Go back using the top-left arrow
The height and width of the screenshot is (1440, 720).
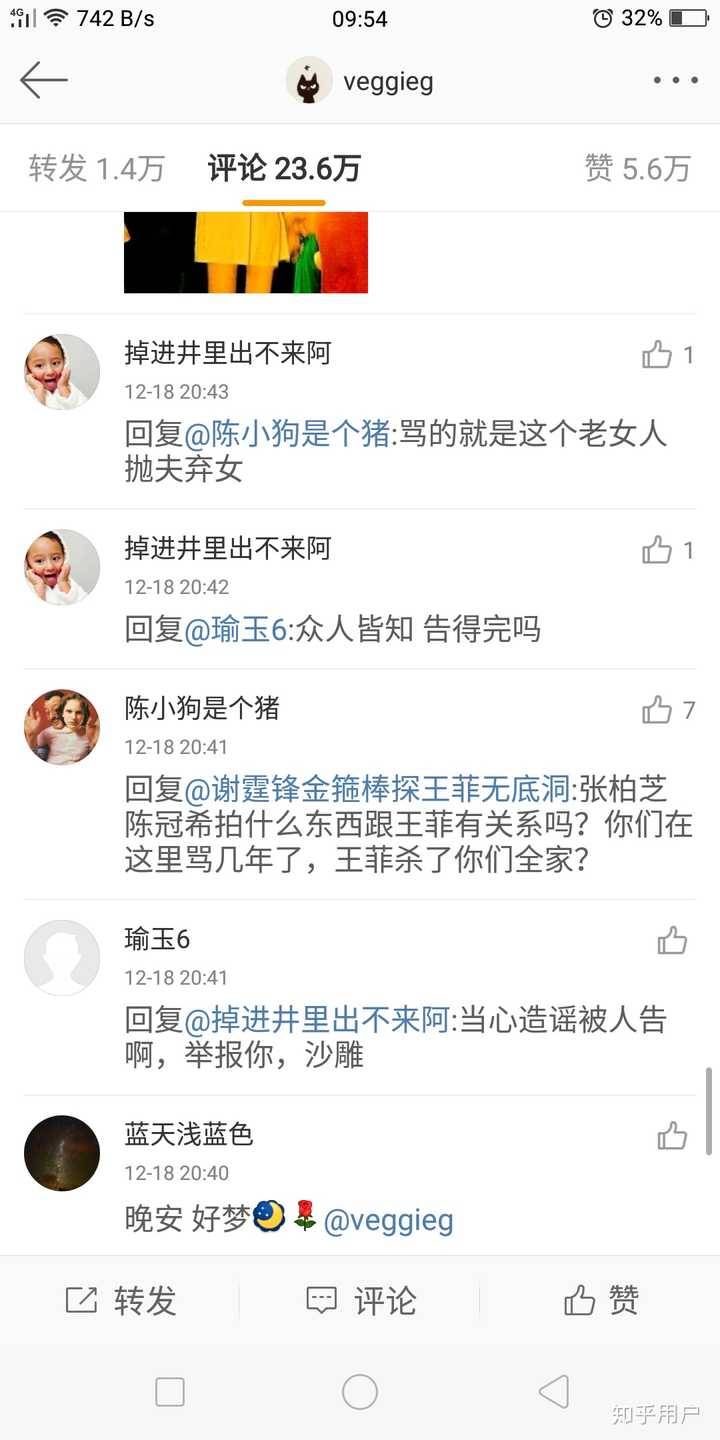click(43, 80)
